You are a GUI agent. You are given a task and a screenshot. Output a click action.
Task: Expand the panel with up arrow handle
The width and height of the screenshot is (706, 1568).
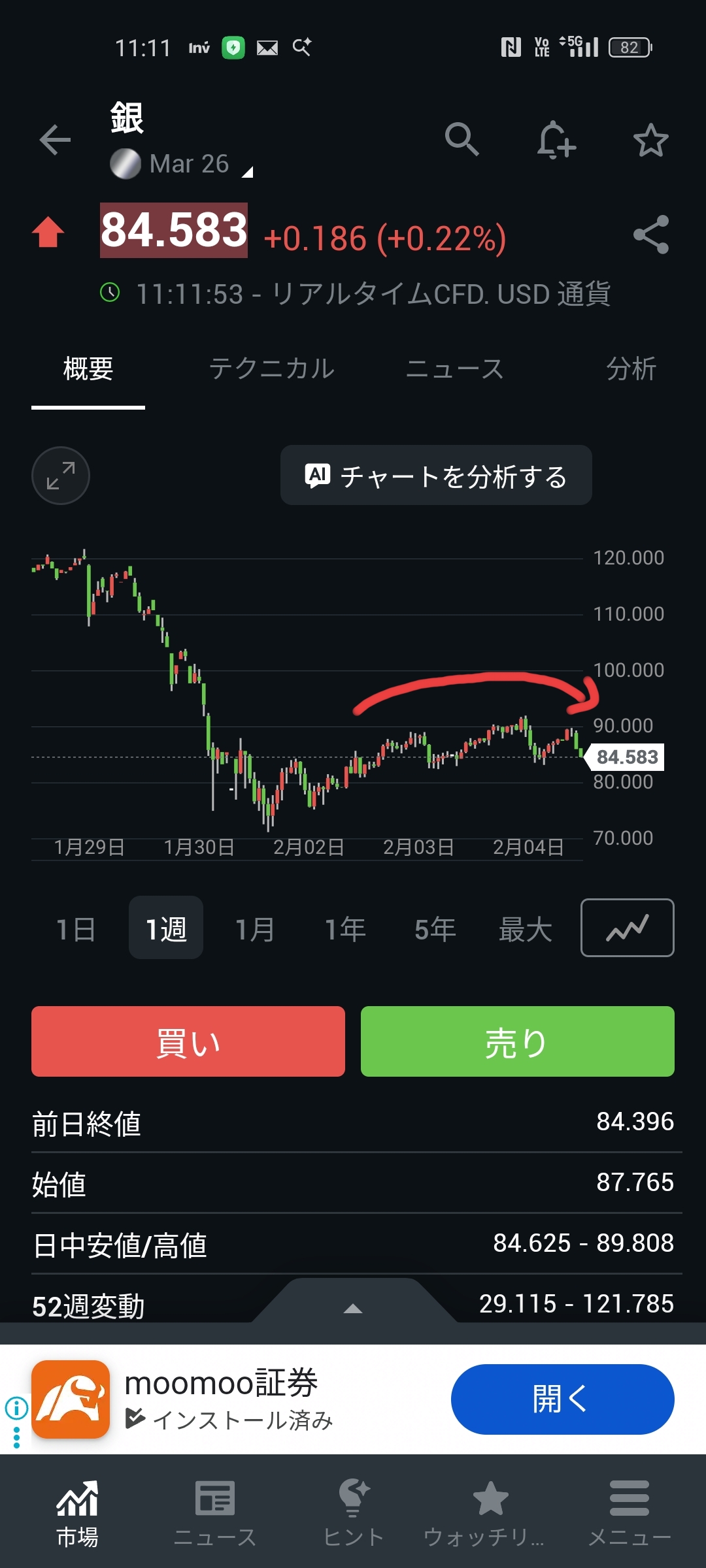tap(353, 1308)
